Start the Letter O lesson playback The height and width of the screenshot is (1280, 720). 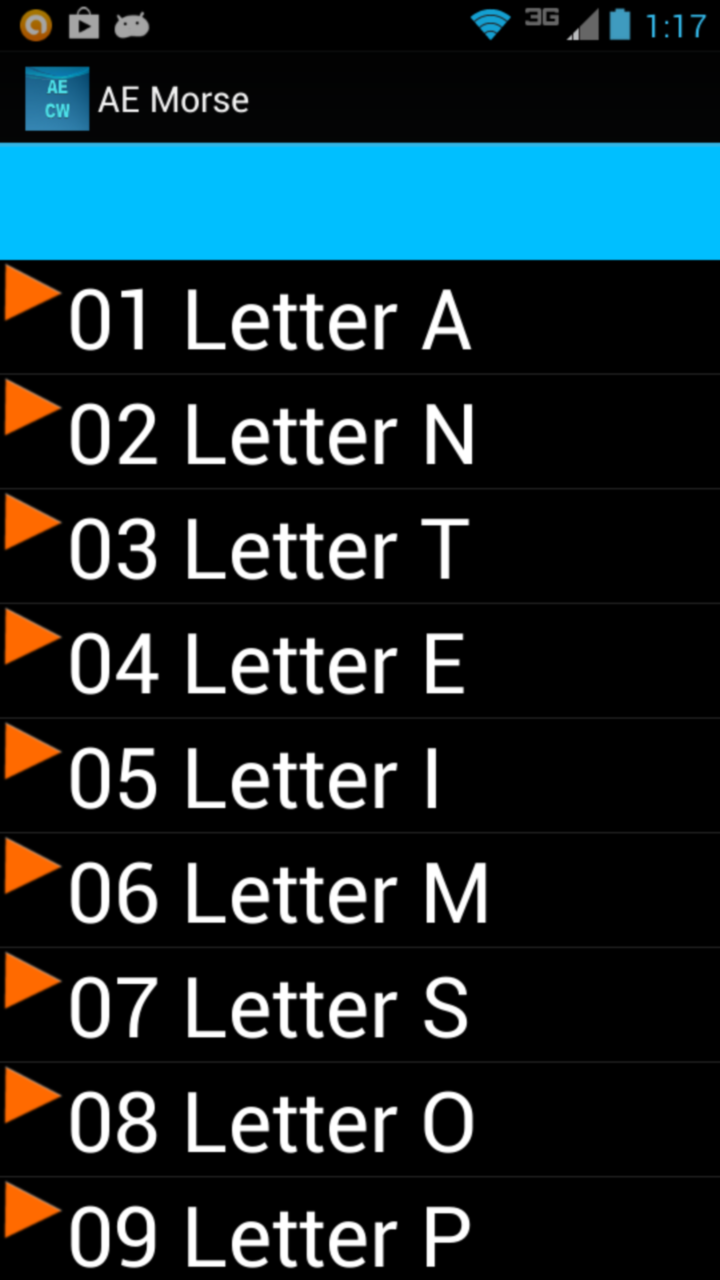[30, 1095]
